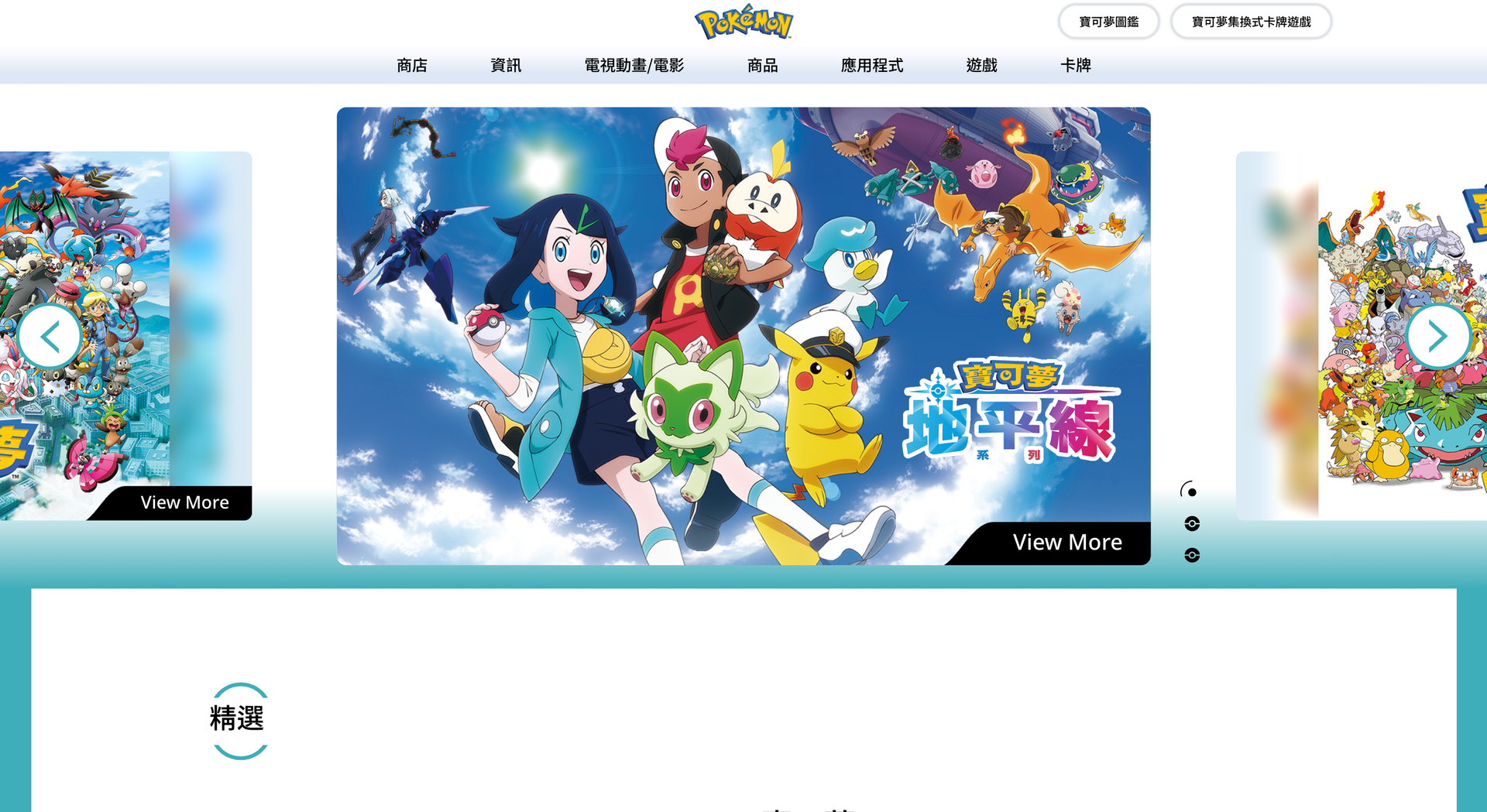Viewport: 1487px width, 812px height.
Task: Open the 商店 menu item
Action: (x=412, y=66)
